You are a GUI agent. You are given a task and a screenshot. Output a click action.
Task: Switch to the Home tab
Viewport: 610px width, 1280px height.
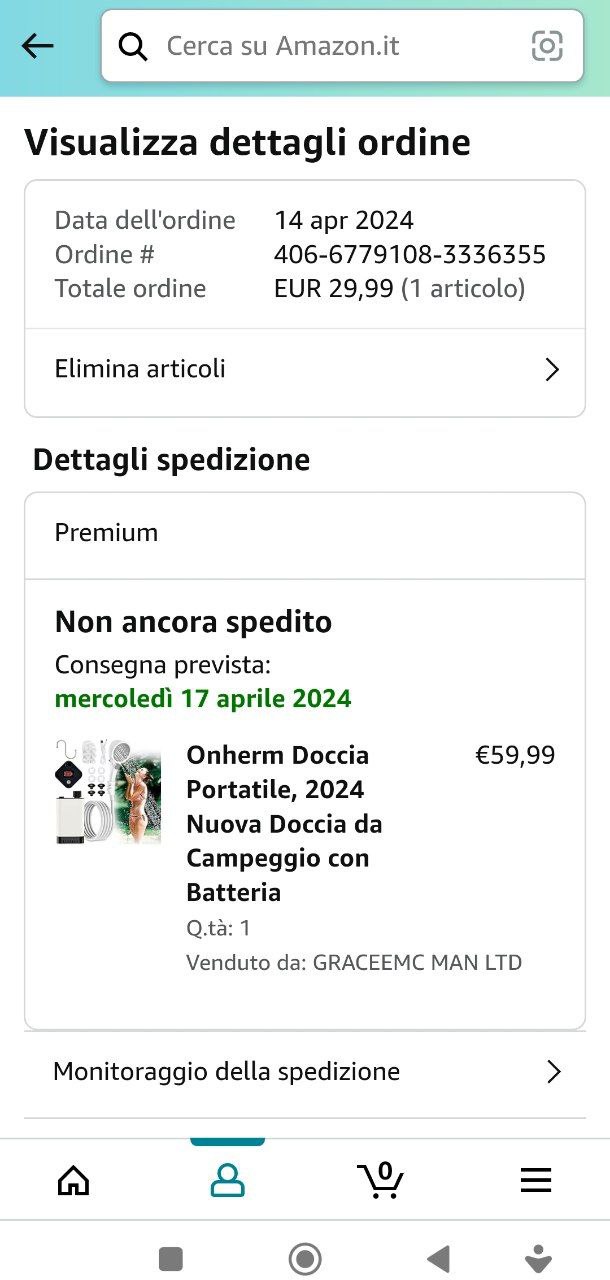point(74,1180)
